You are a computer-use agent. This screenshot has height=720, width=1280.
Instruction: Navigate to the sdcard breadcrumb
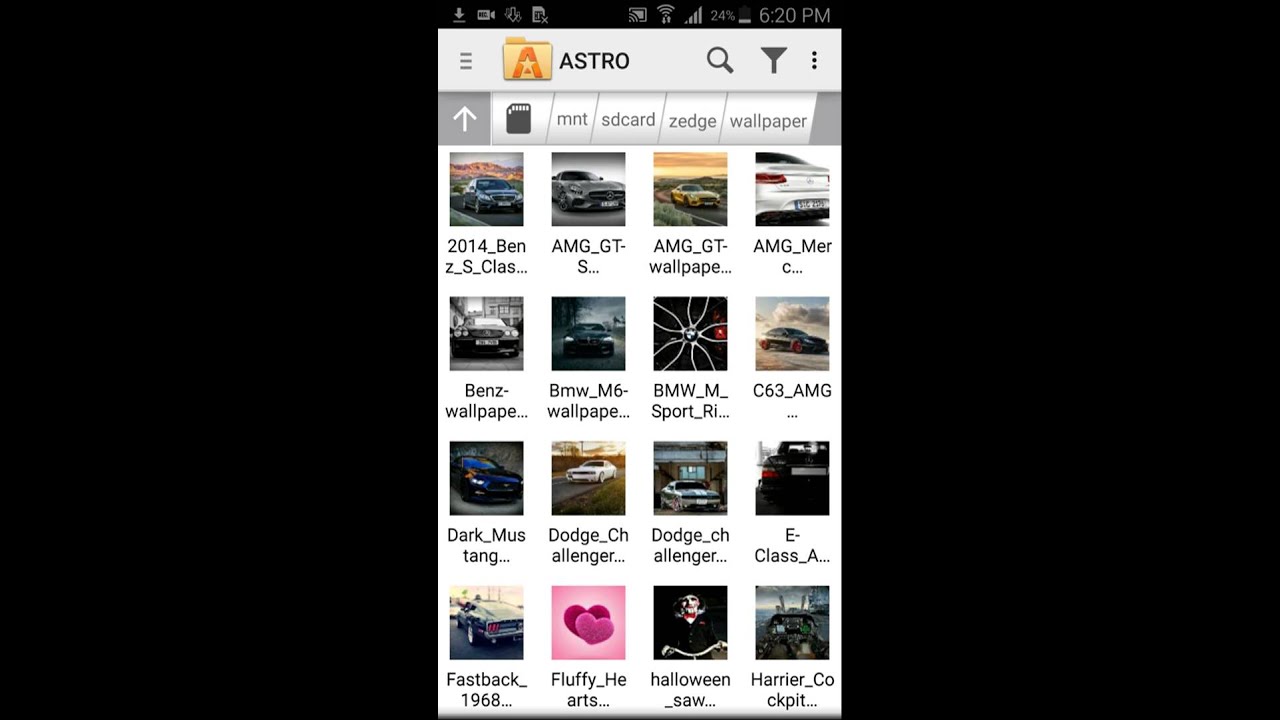(628, 120)
